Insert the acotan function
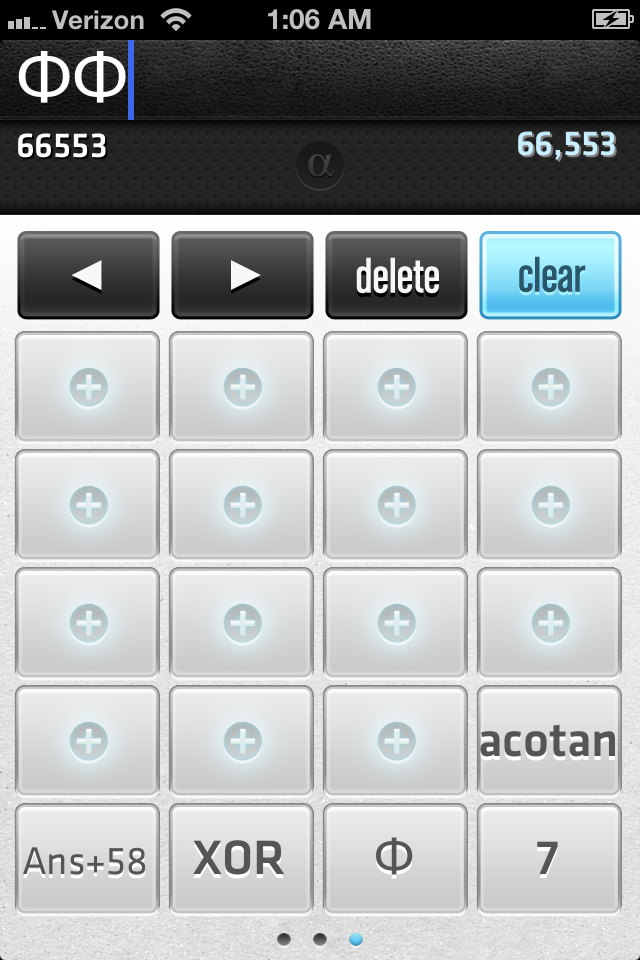This screenshot has height=960, width=640. [549, 741]
